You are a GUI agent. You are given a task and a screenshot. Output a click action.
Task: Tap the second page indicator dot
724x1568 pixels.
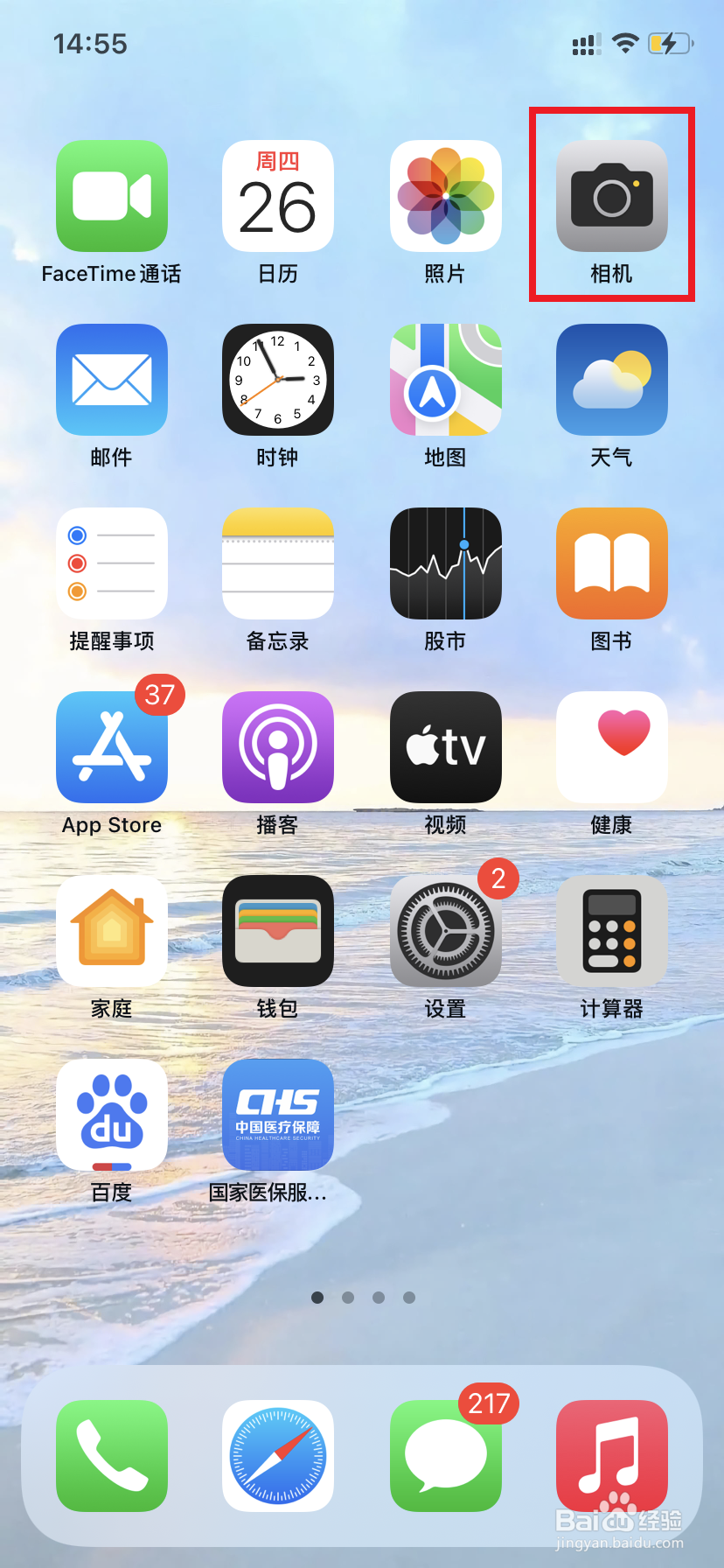click(x=347, y=1298)
